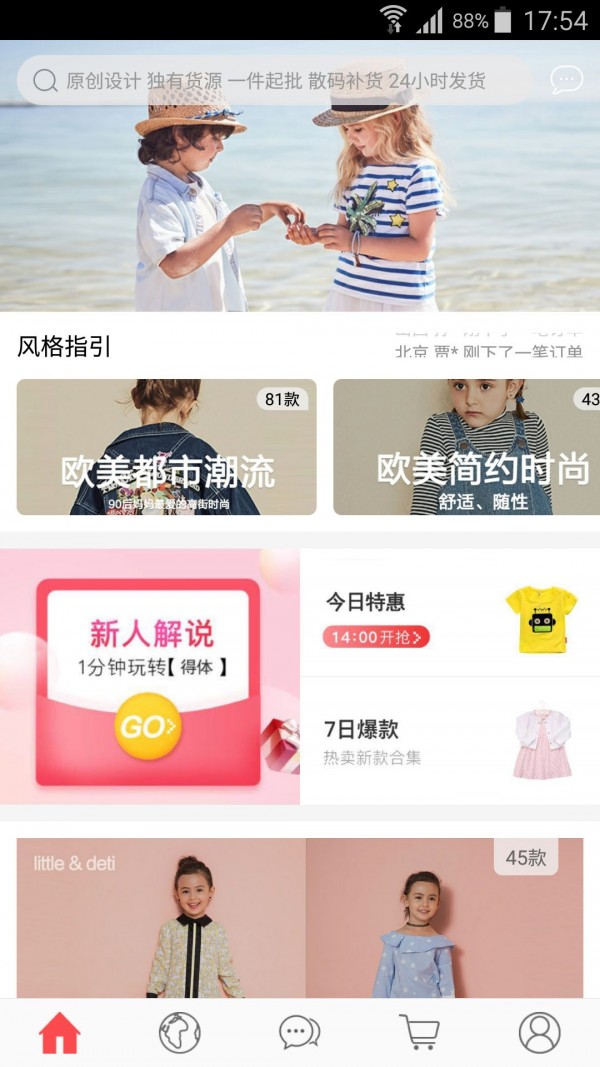600x1067 pixels.
Task: Open the beach kids banner
Action: tap(300, 200)
